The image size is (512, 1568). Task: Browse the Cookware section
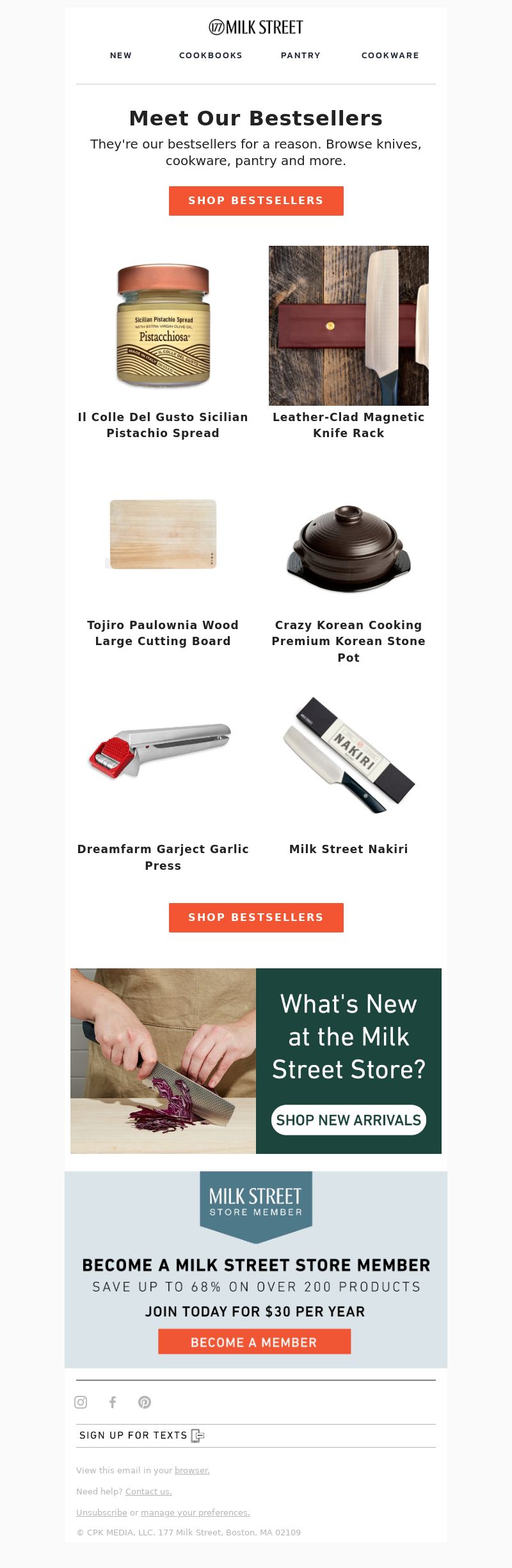(x=390, y=56)
